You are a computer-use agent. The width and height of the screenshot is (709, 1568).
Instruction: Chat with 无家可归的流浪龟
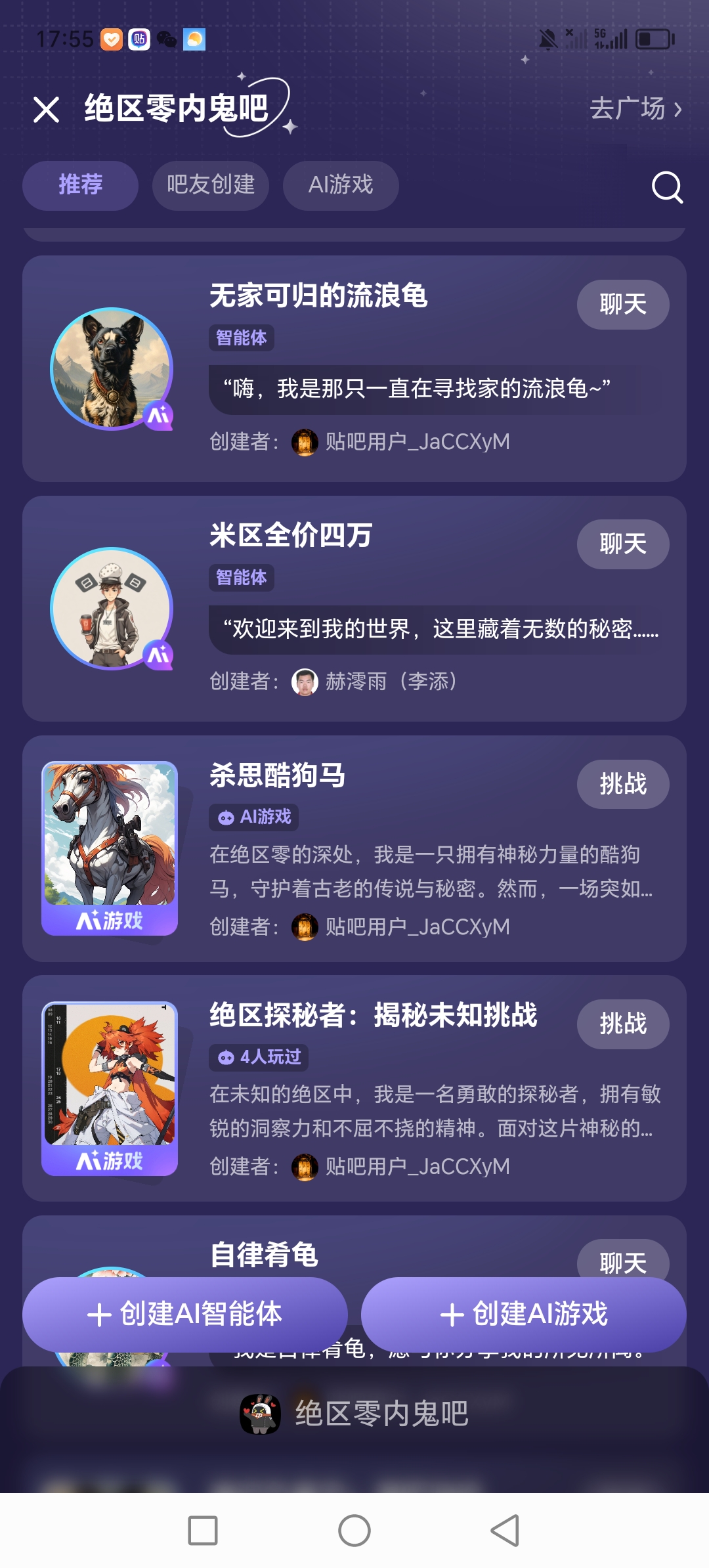(x=622, y=305)
